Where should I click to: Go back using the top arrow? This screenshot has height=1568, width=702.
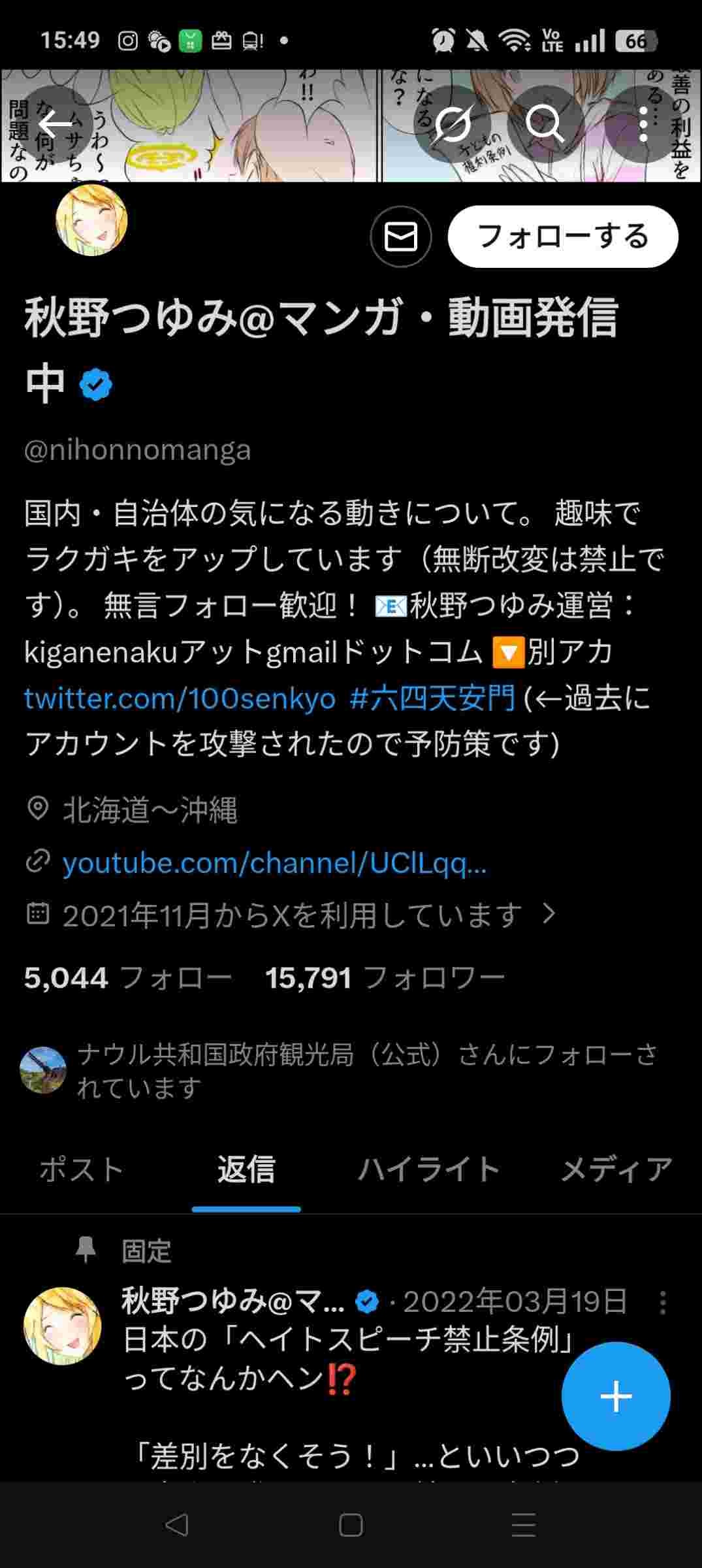55,124
